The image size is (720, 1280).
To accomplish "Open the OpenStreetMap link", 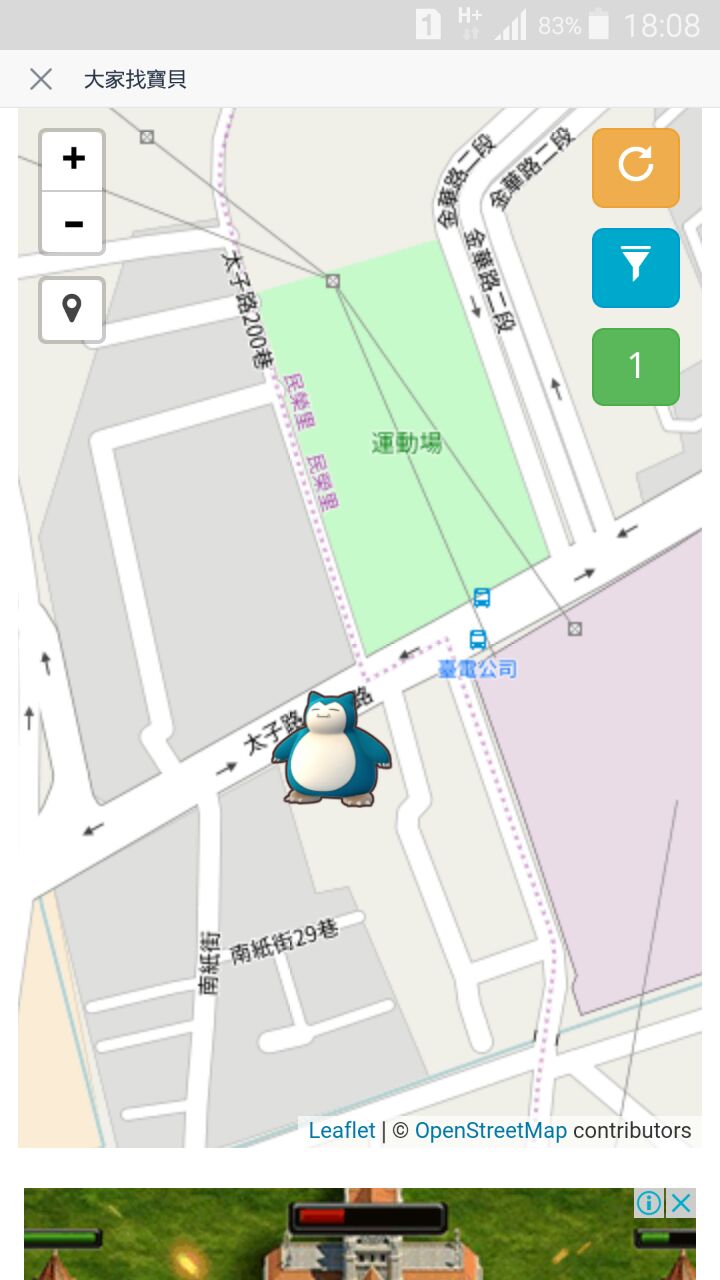I will (x=490, y=1131).
